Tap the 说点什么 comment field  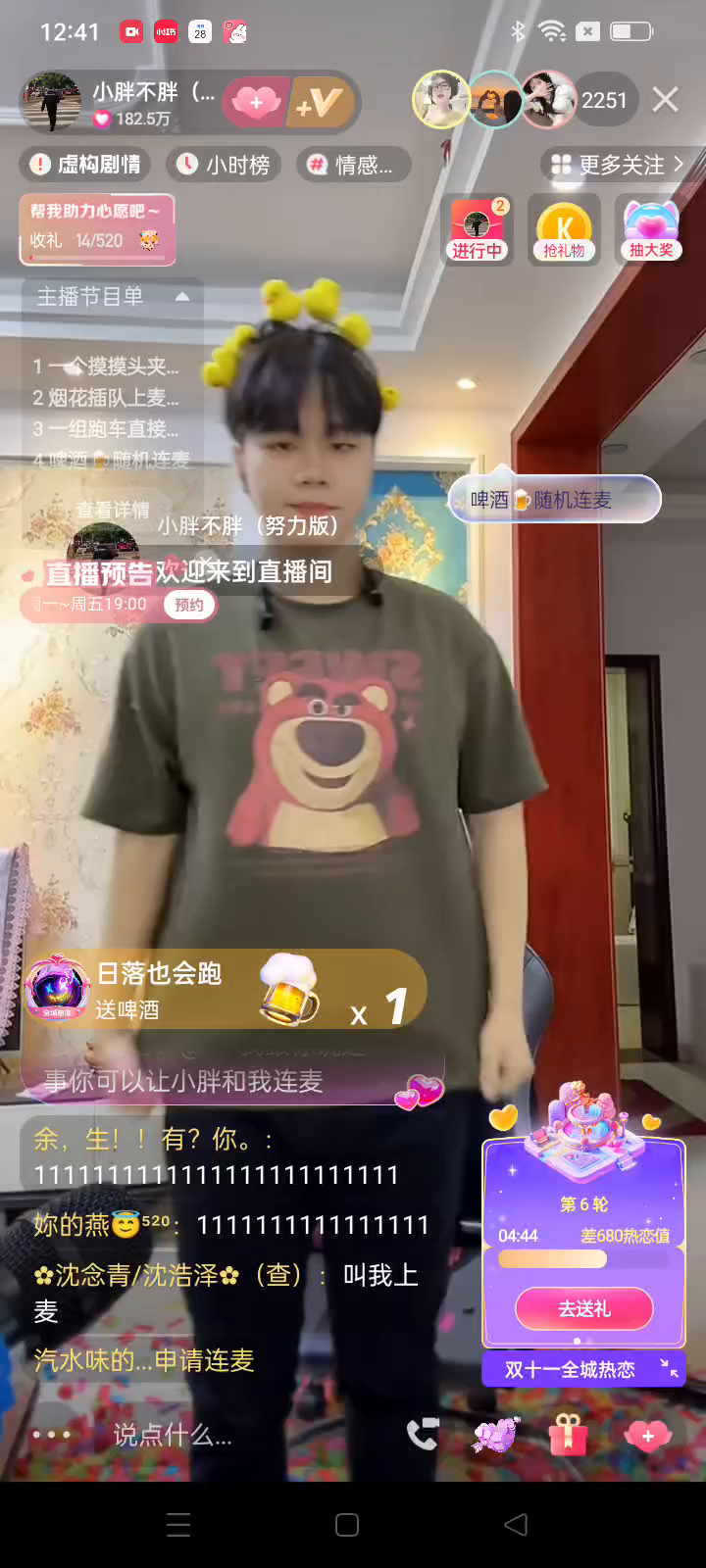[173, 1436]
